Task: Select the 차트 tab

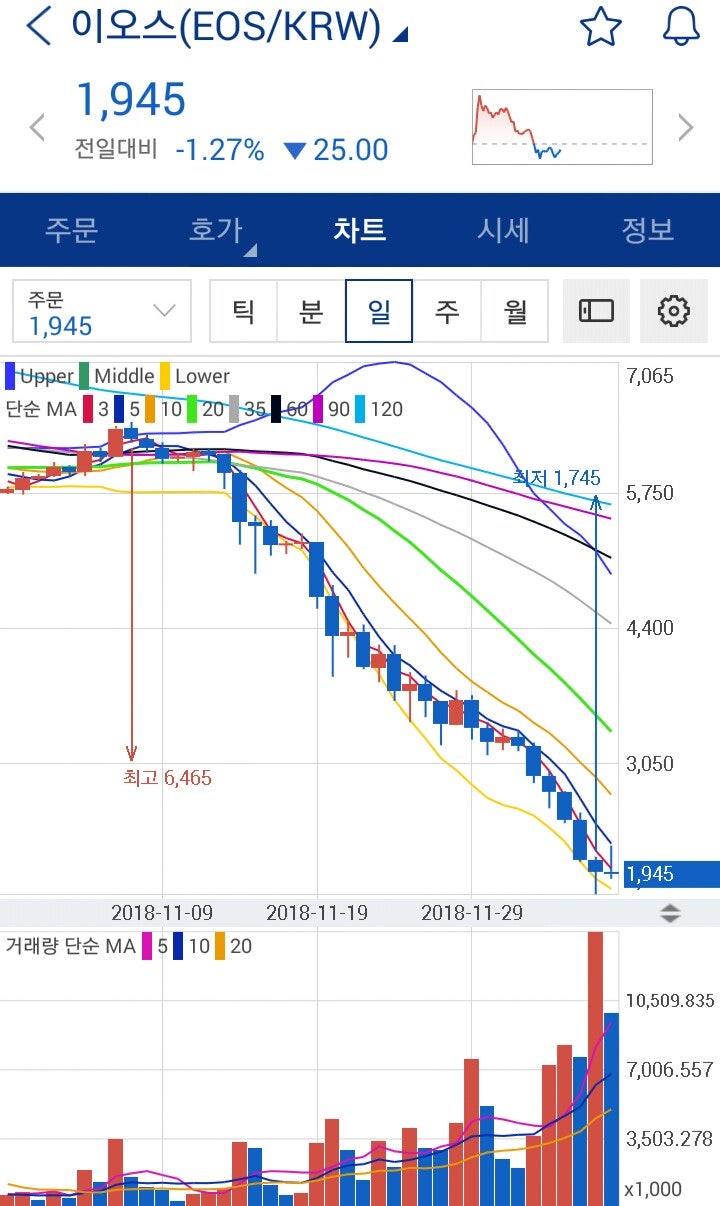Action: click(360, 230)
